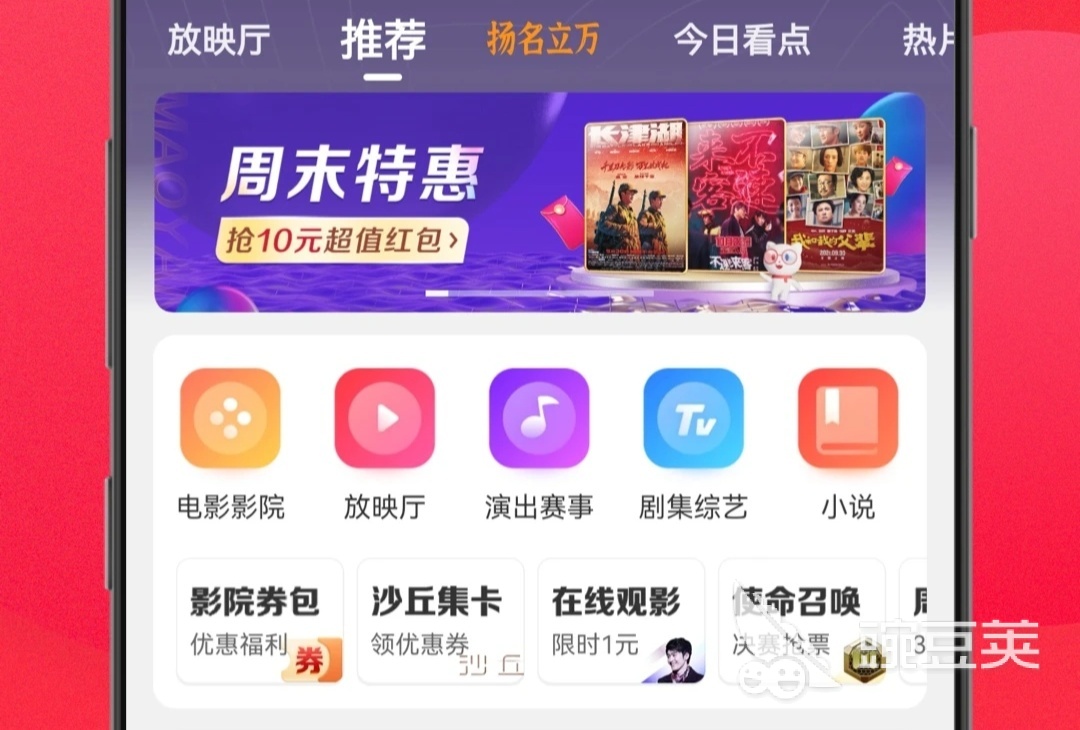
Task: Tap the 沙丘集卡 coupon card
Action: [440, 621]
